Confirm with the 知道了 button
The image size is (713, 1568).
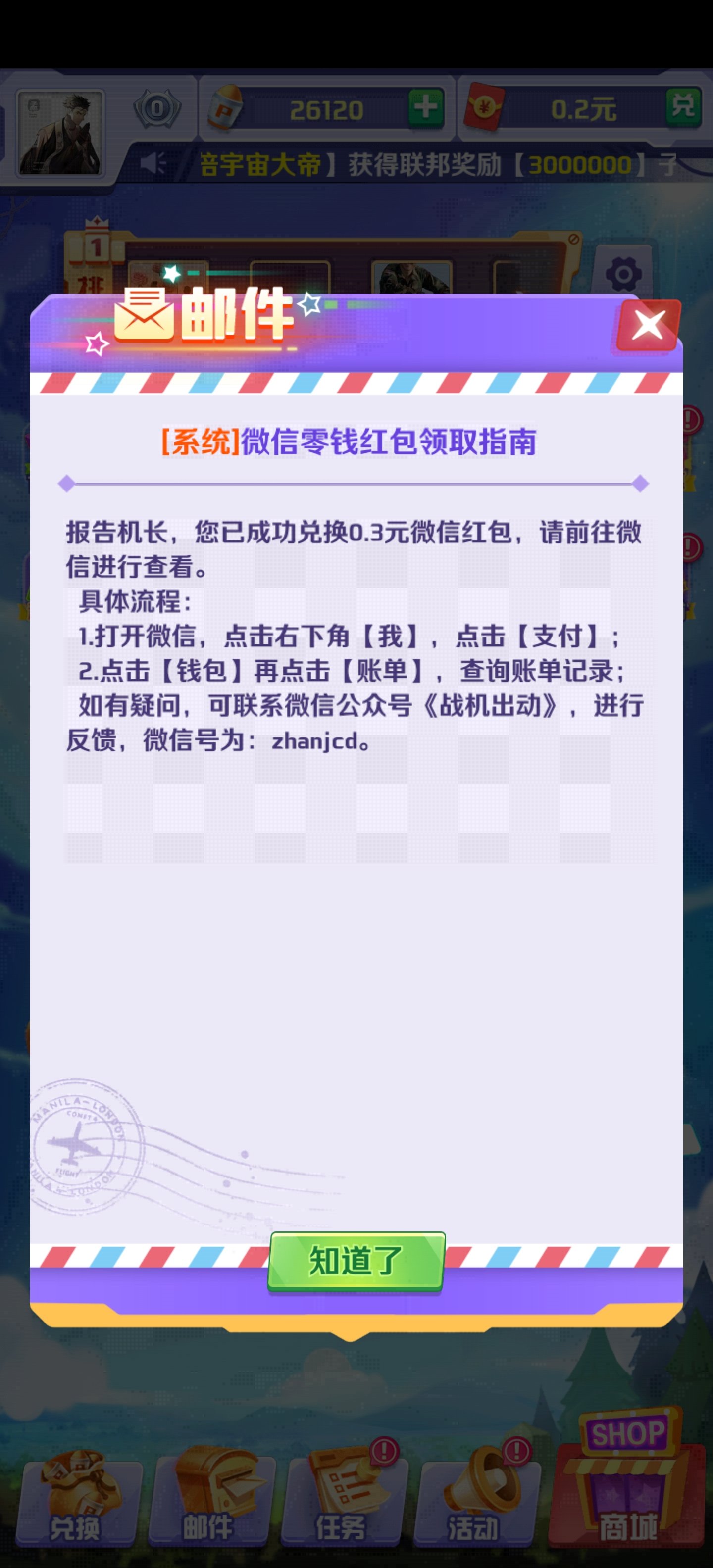tap(356, 1260)
